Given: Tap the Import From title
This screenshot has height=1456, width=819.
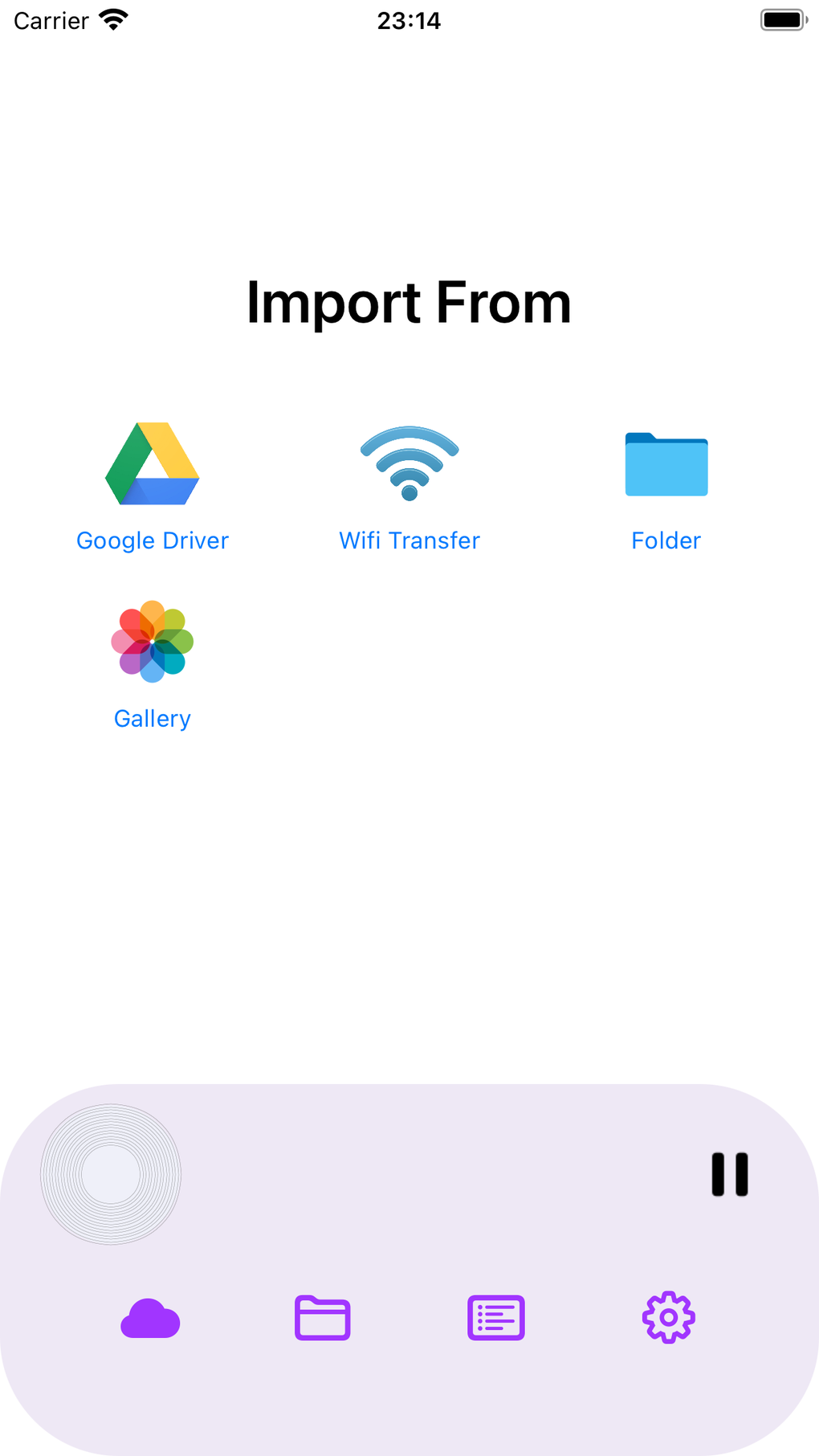Looking at the screenshot, I should [x=409, y=304].
